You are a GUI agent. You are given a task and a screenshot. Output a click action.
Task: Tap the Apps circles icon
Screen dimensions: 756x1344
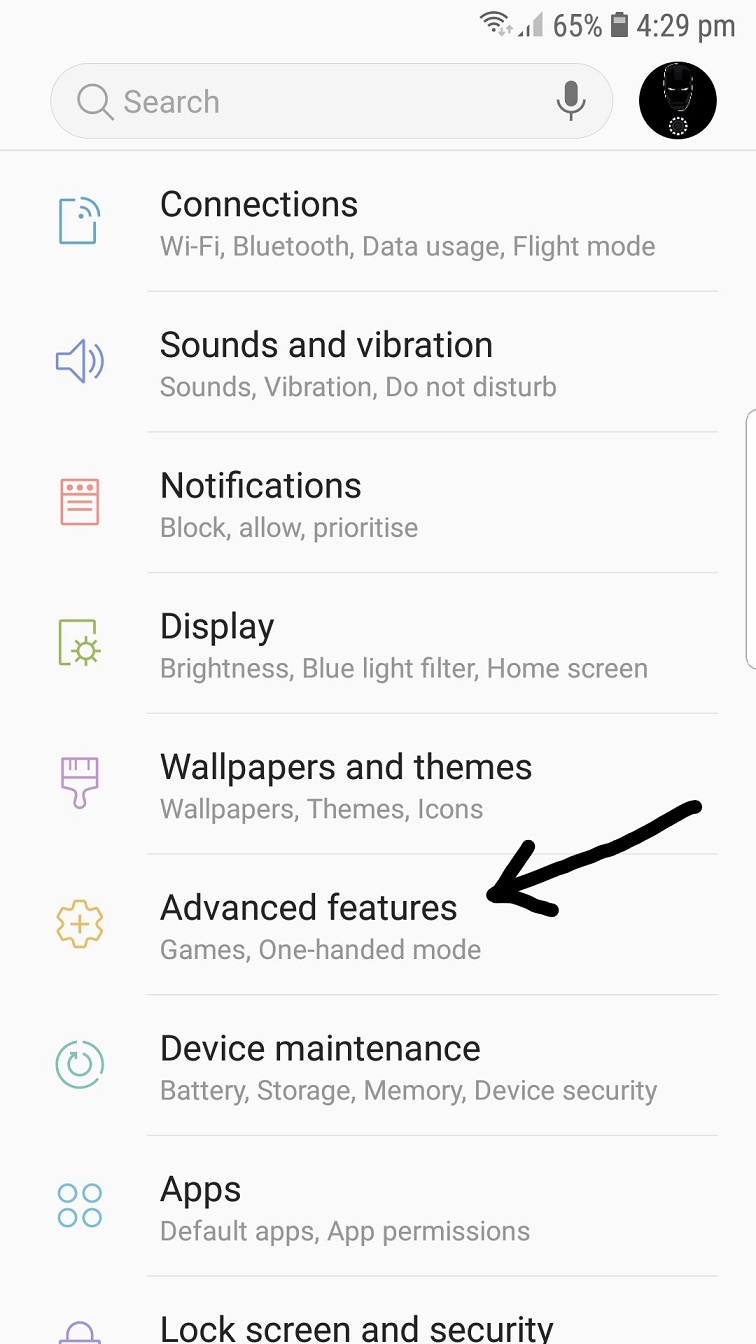click(80, 1206)
